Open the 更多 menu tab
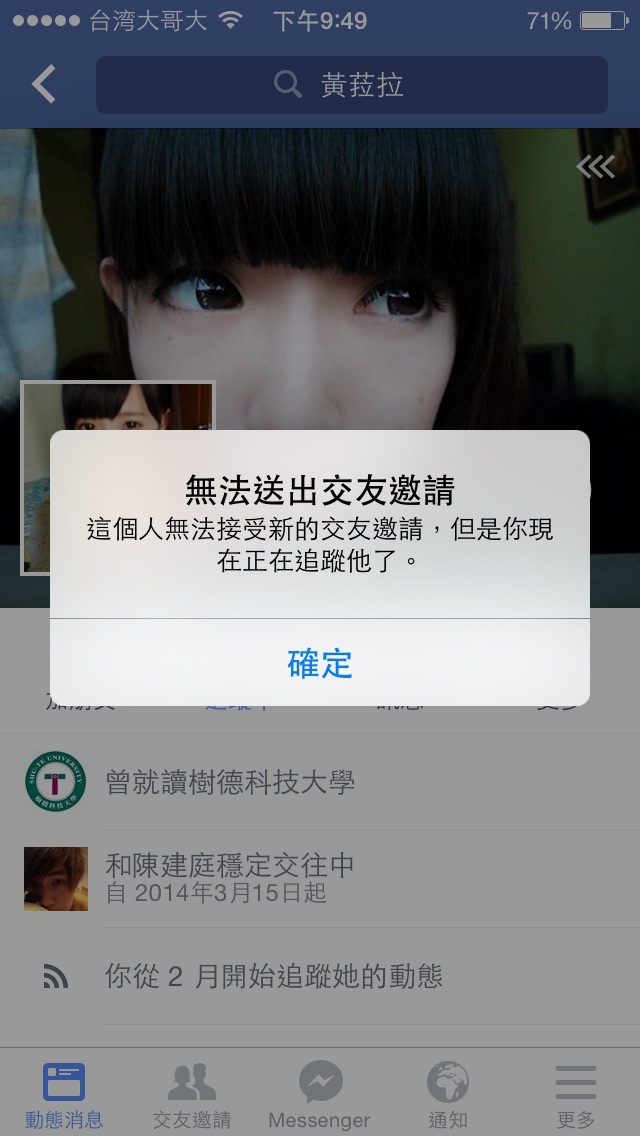Viewport: 640px width, 1136px height. coord(576,1093)
